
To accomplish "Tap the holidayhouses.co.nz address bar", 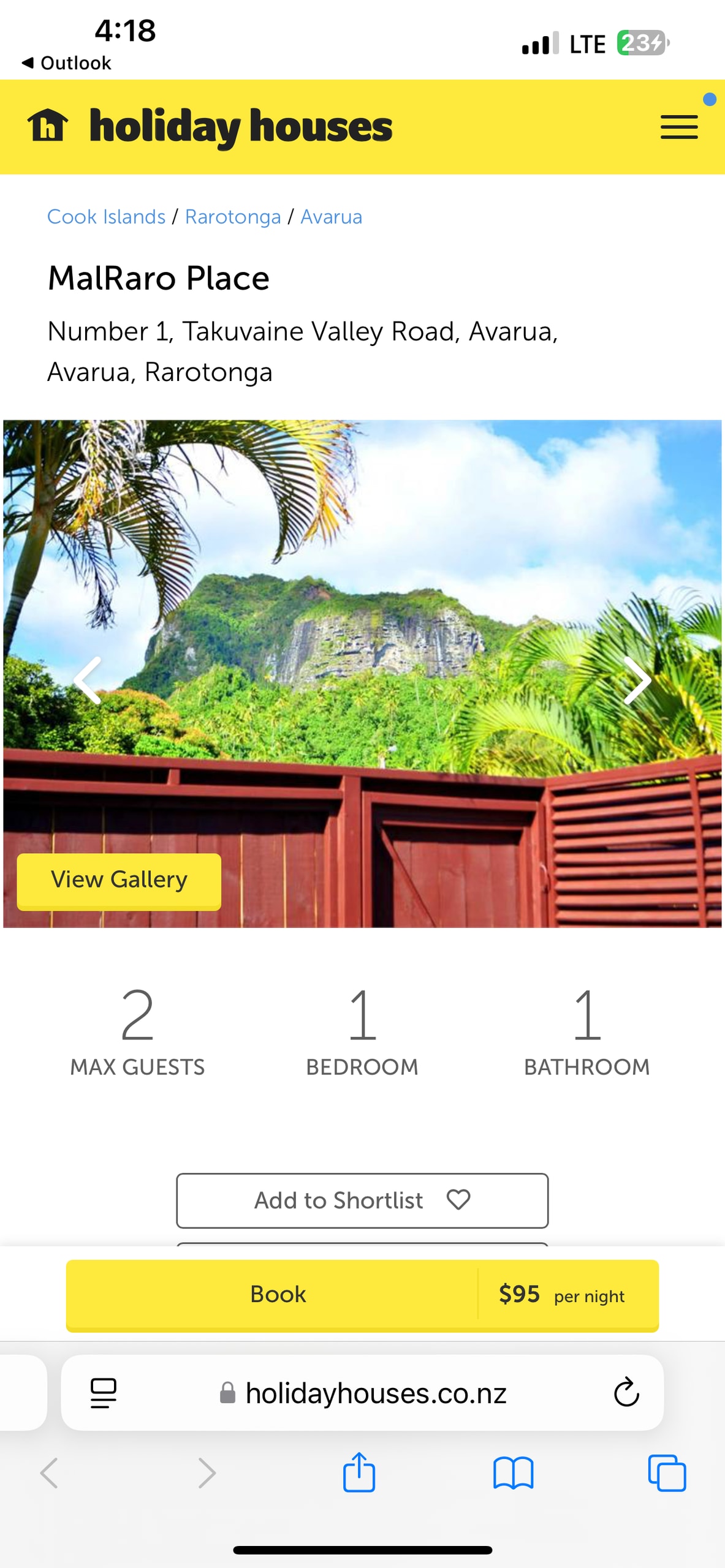I will [375, 1393].
